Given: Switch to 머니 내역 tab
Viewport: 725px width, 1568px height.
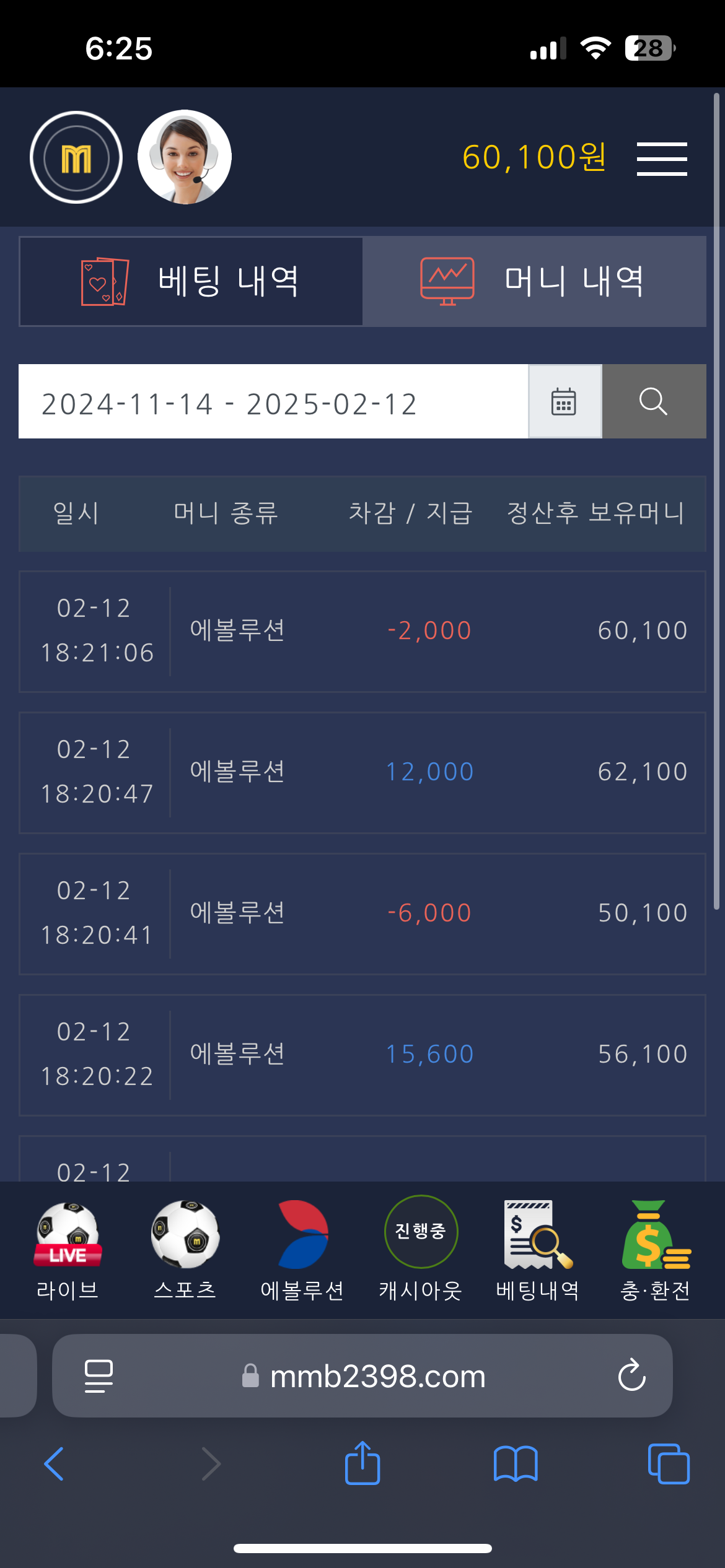Looking at the screenshot, I should pos(534,281).
